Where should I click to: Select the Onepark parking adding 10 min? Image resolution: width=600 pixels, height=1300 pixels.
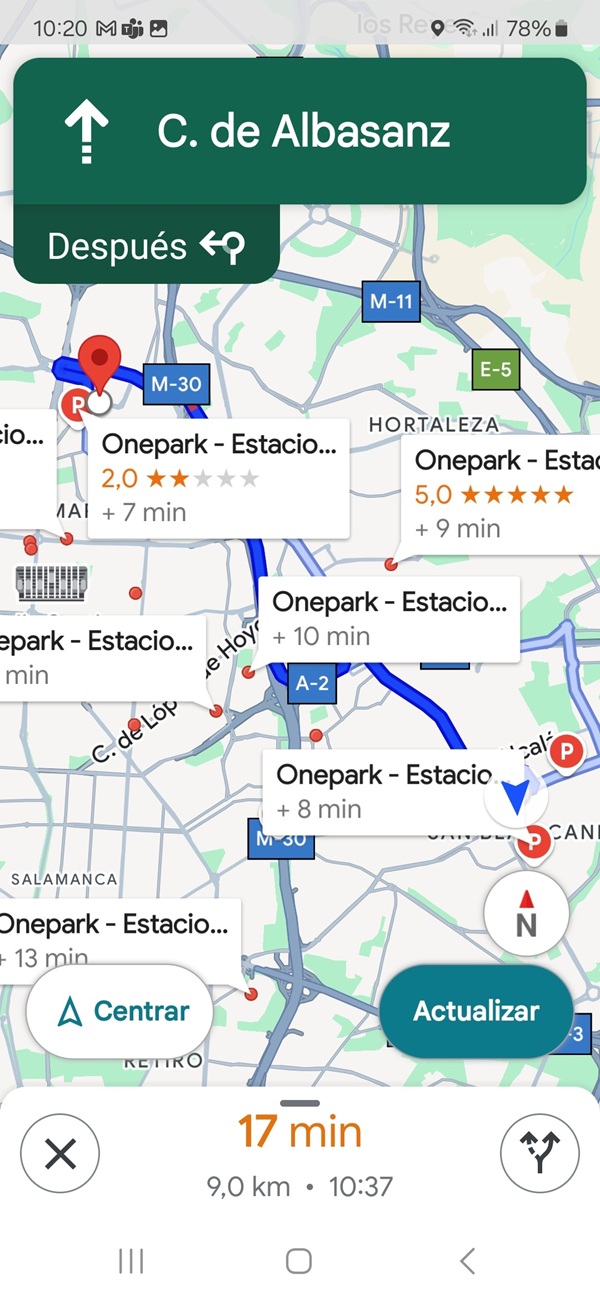click(x=388, y=618)
